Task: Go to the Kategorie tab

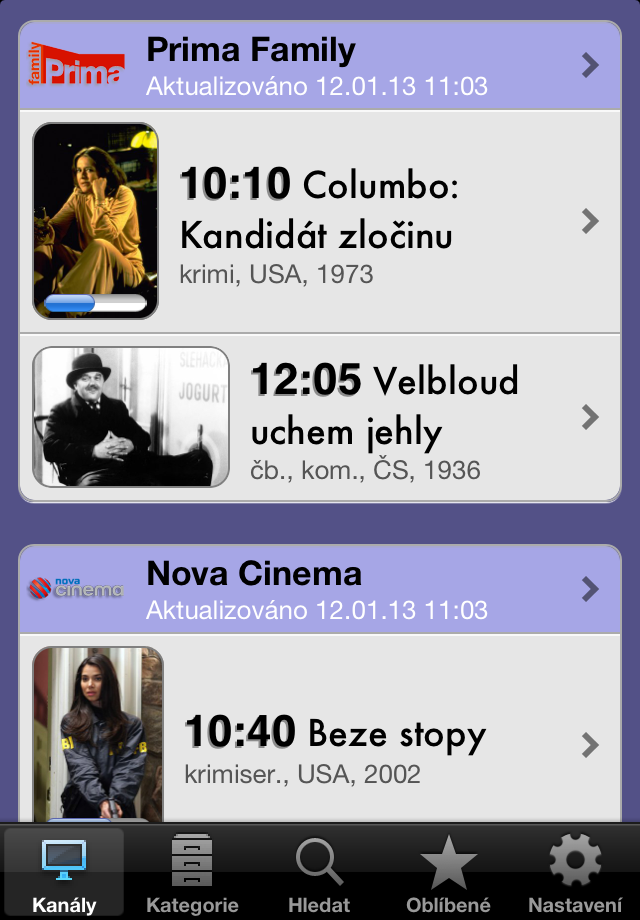Action: pyautogui.click(x=192, y=873)
